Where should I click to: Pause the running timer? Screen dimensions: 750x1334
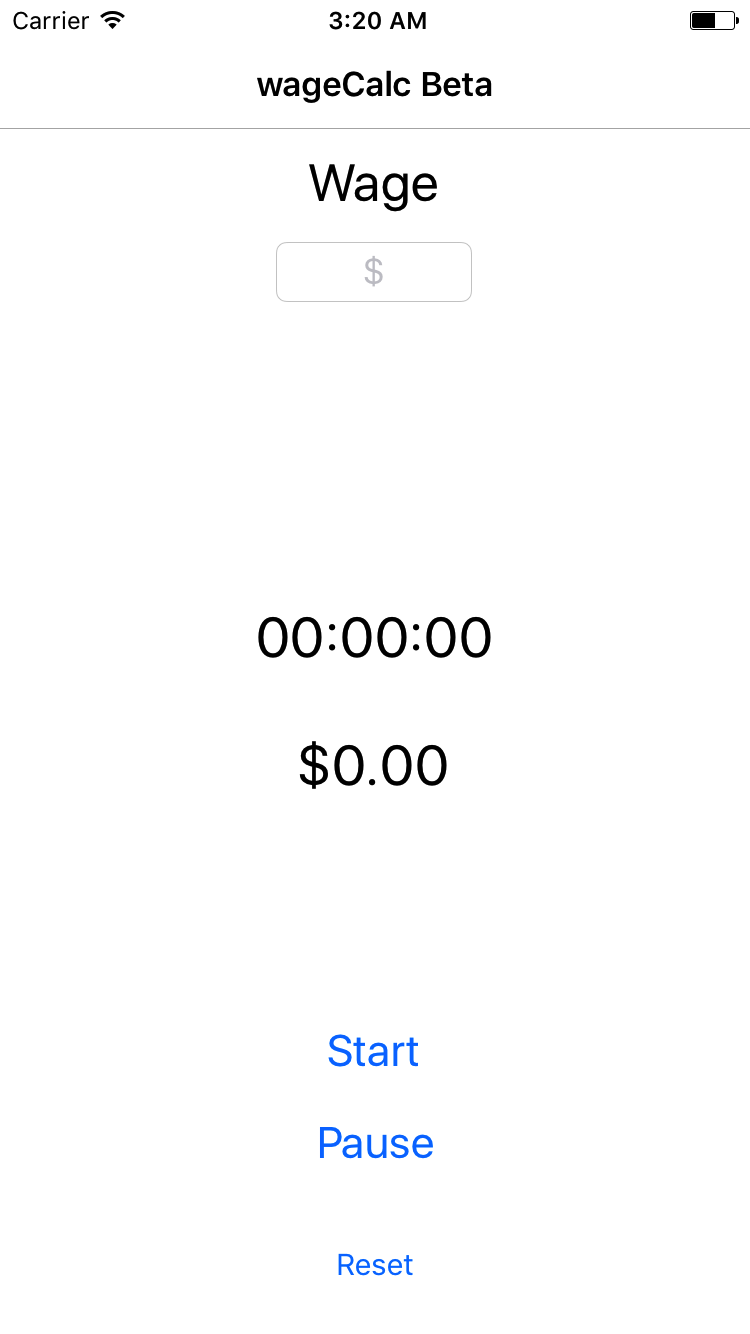(375, 1143)
